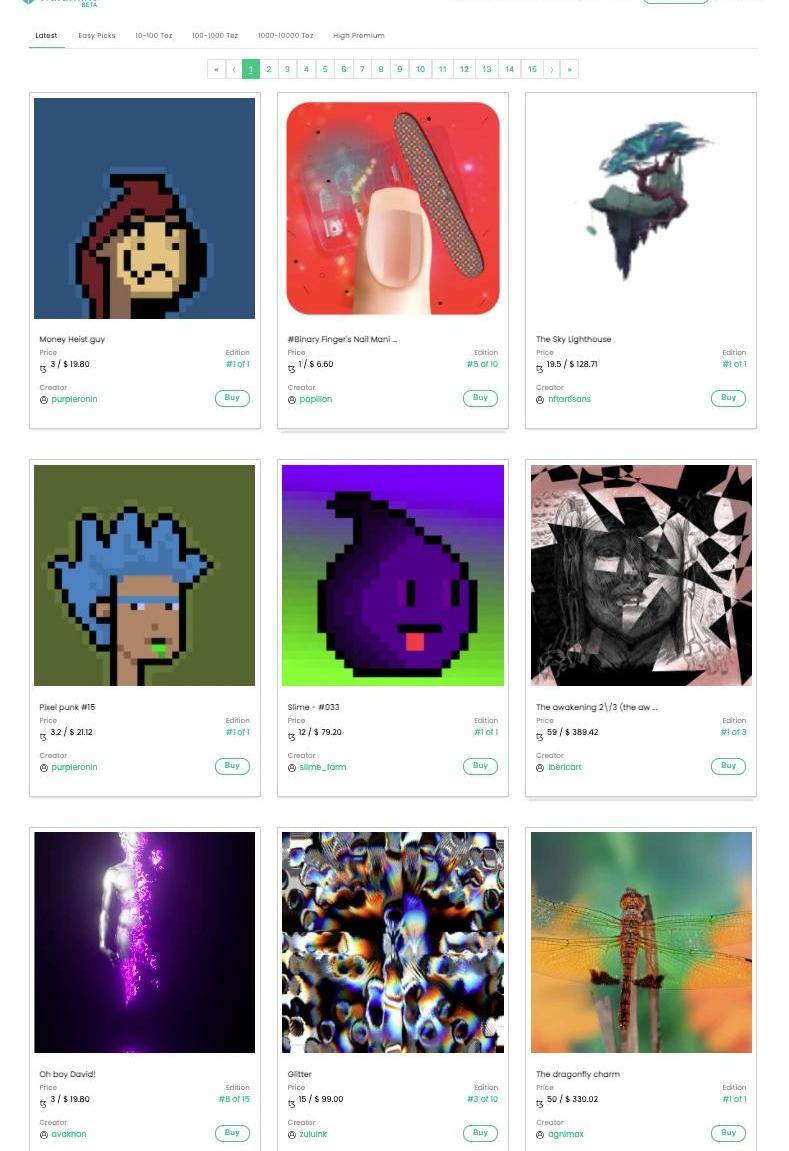This screenshot has width=789, height=1151.
Task: Go to page 2 of listings
Action: point(269,69)
